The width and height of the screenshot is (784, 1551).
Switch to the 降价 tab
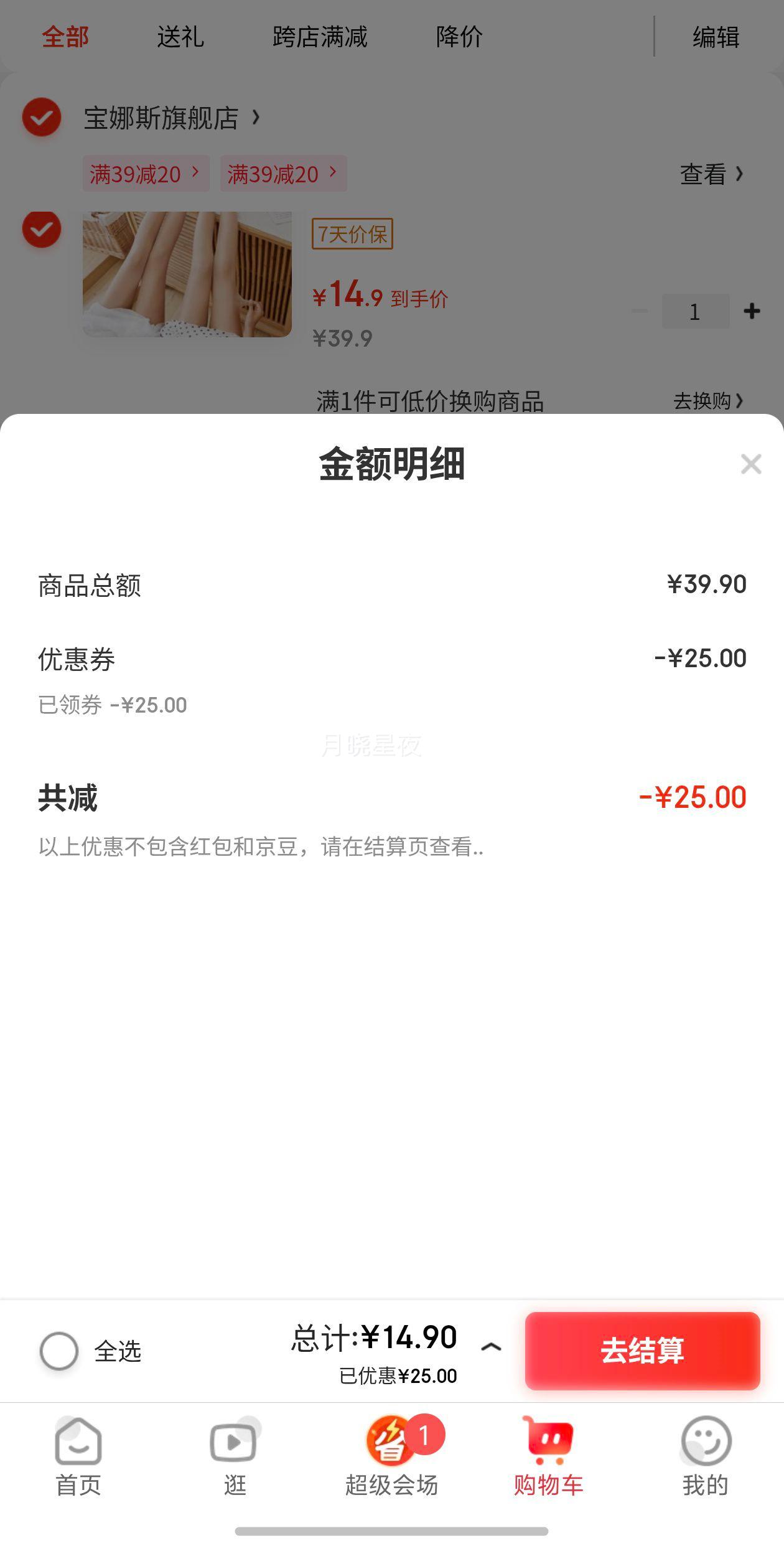pos(460,37)
